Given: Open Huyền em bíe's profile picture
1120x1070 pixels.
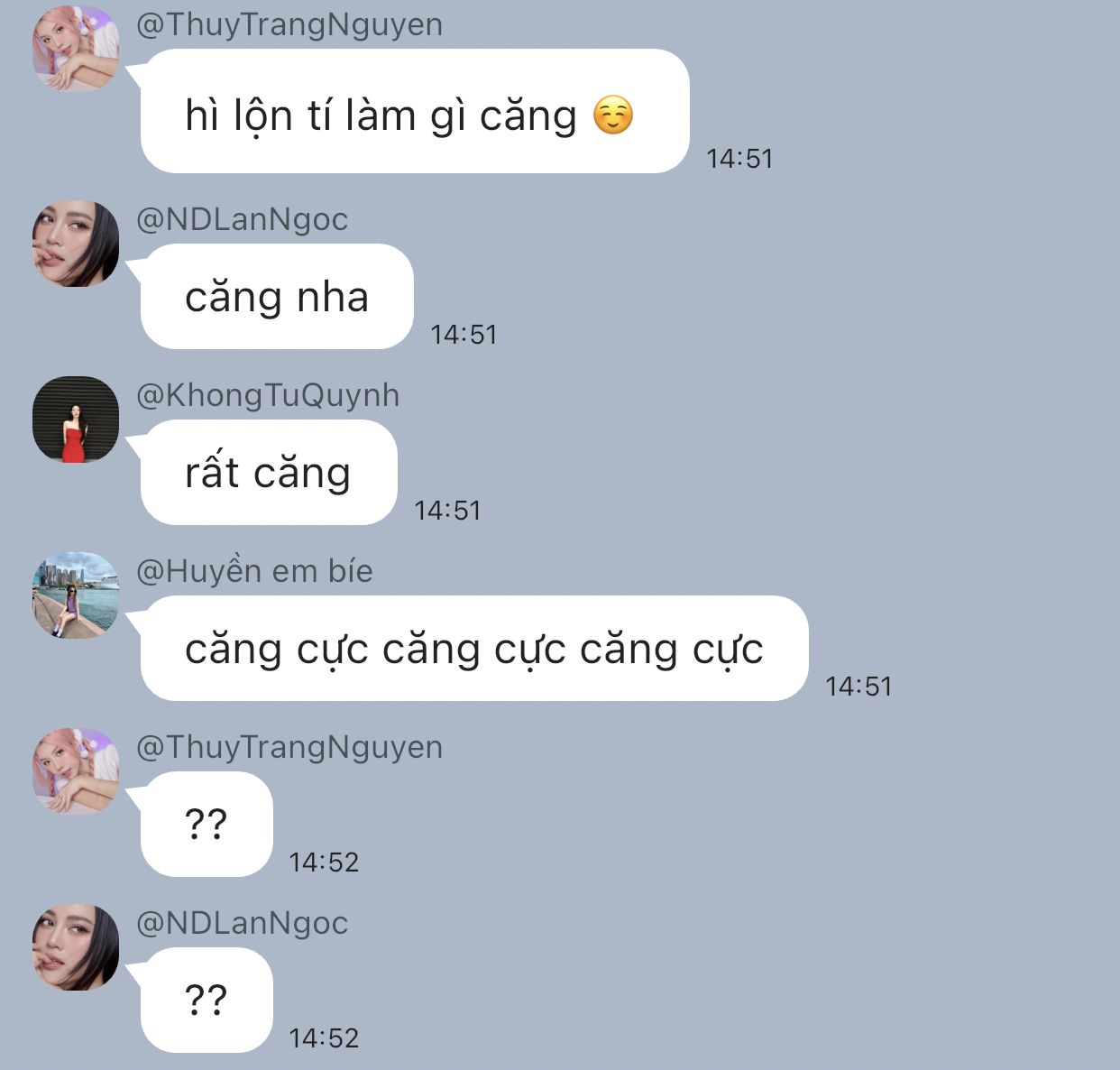Looking at the screenshot, I should (76, 595).
